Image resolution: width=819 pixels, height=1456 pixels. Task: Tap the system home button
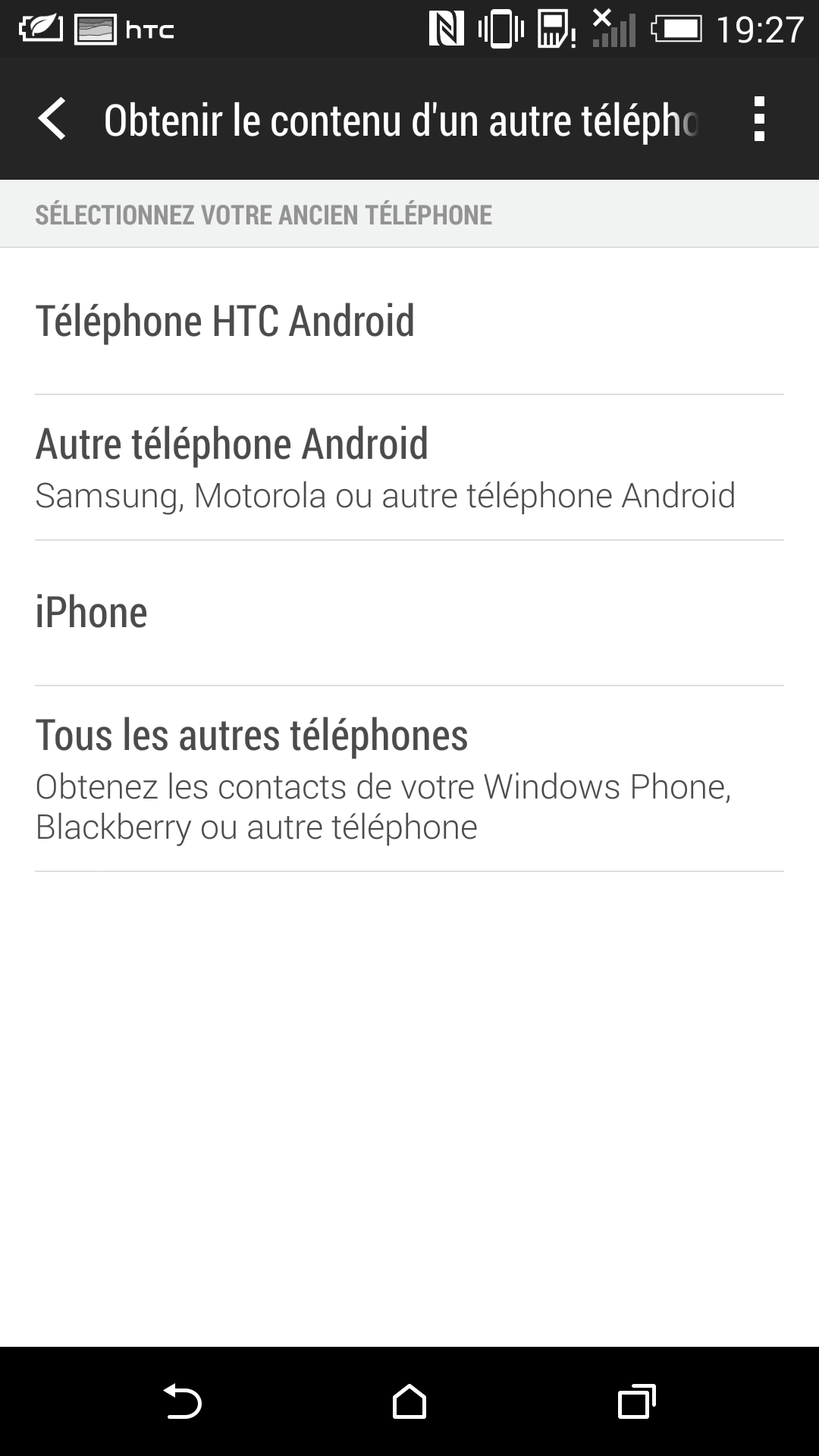[x=409, y=1401]
